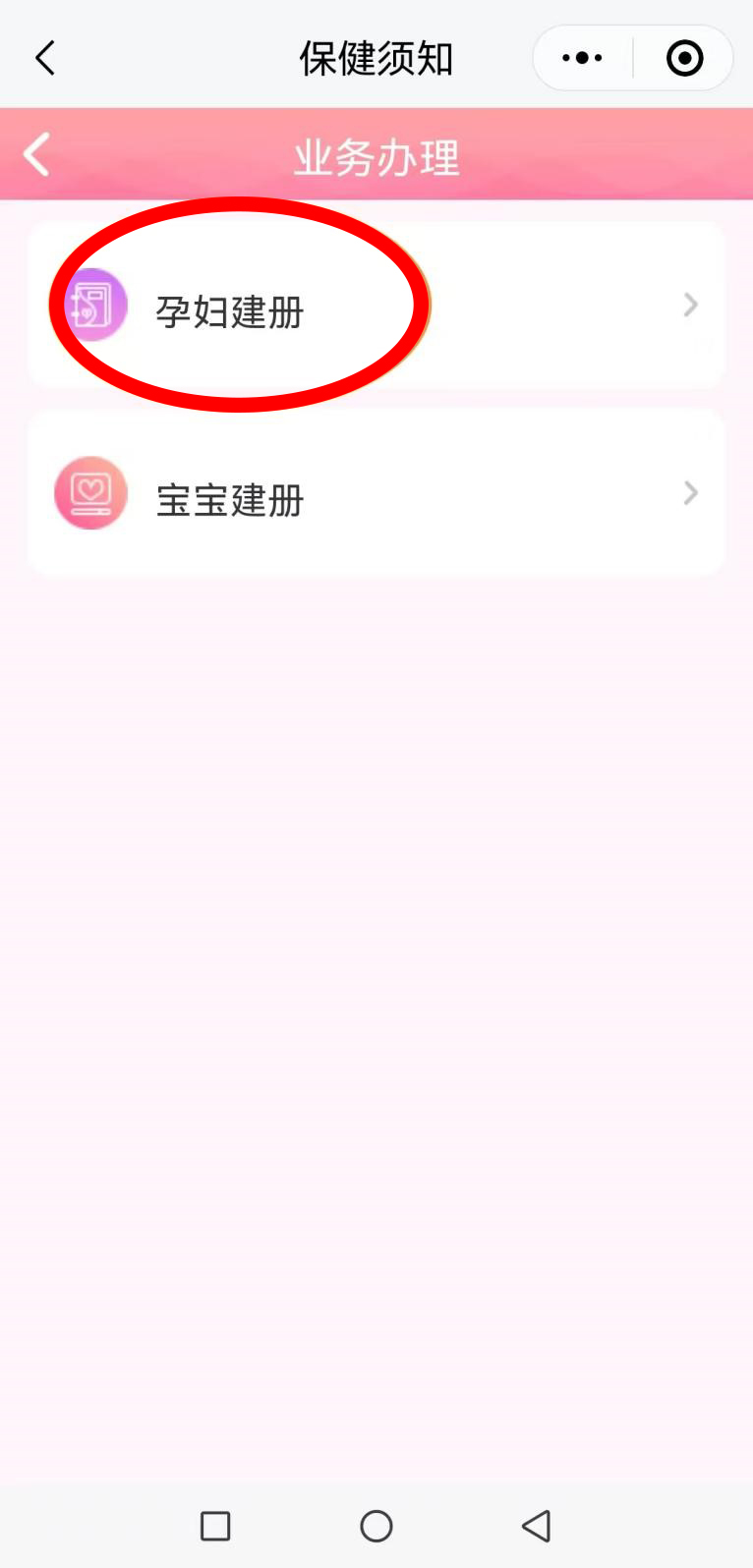Open recent apps with square button
Viewport: 753px width, 1568px height.
pyautogui.click(x=215, y=1526)
